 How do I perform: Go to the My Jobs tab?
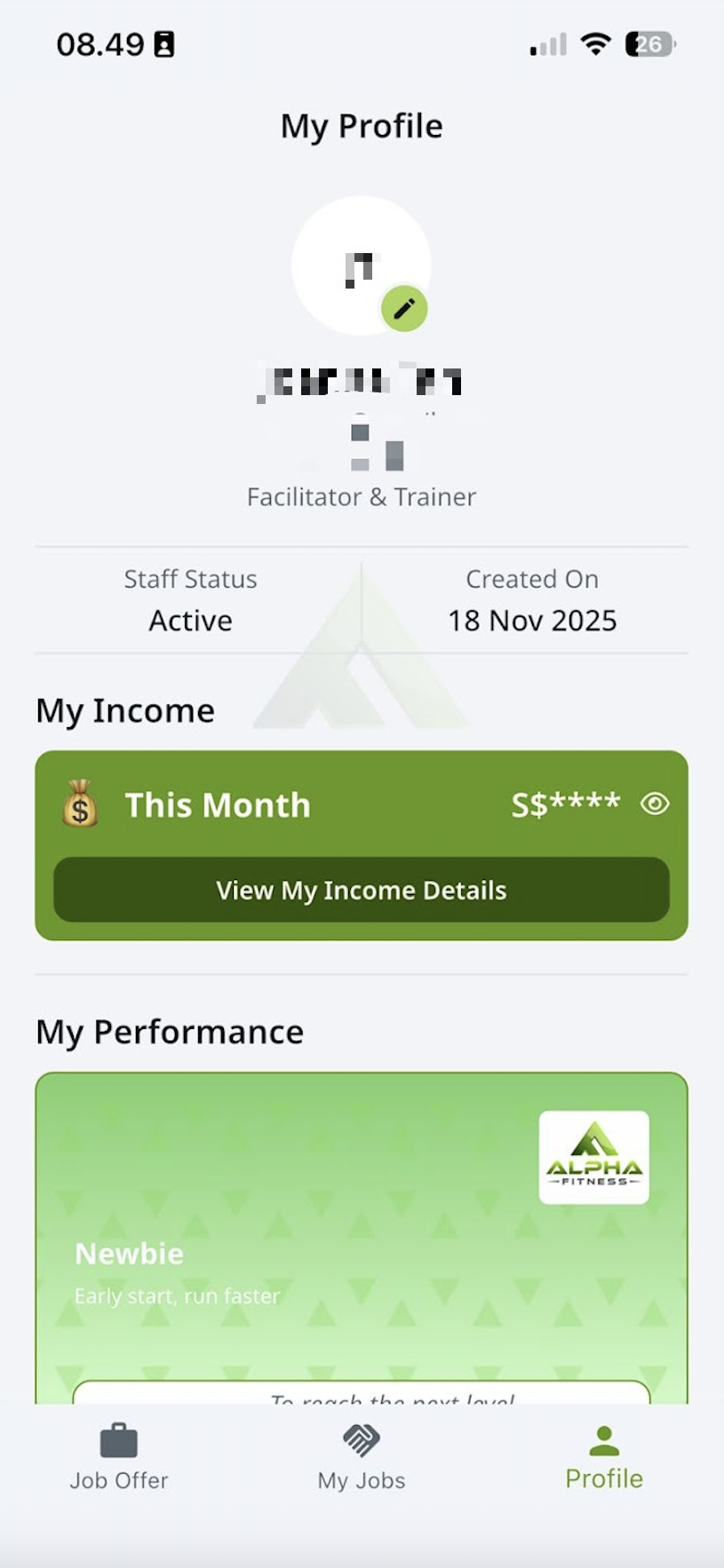coord(362,1458)
